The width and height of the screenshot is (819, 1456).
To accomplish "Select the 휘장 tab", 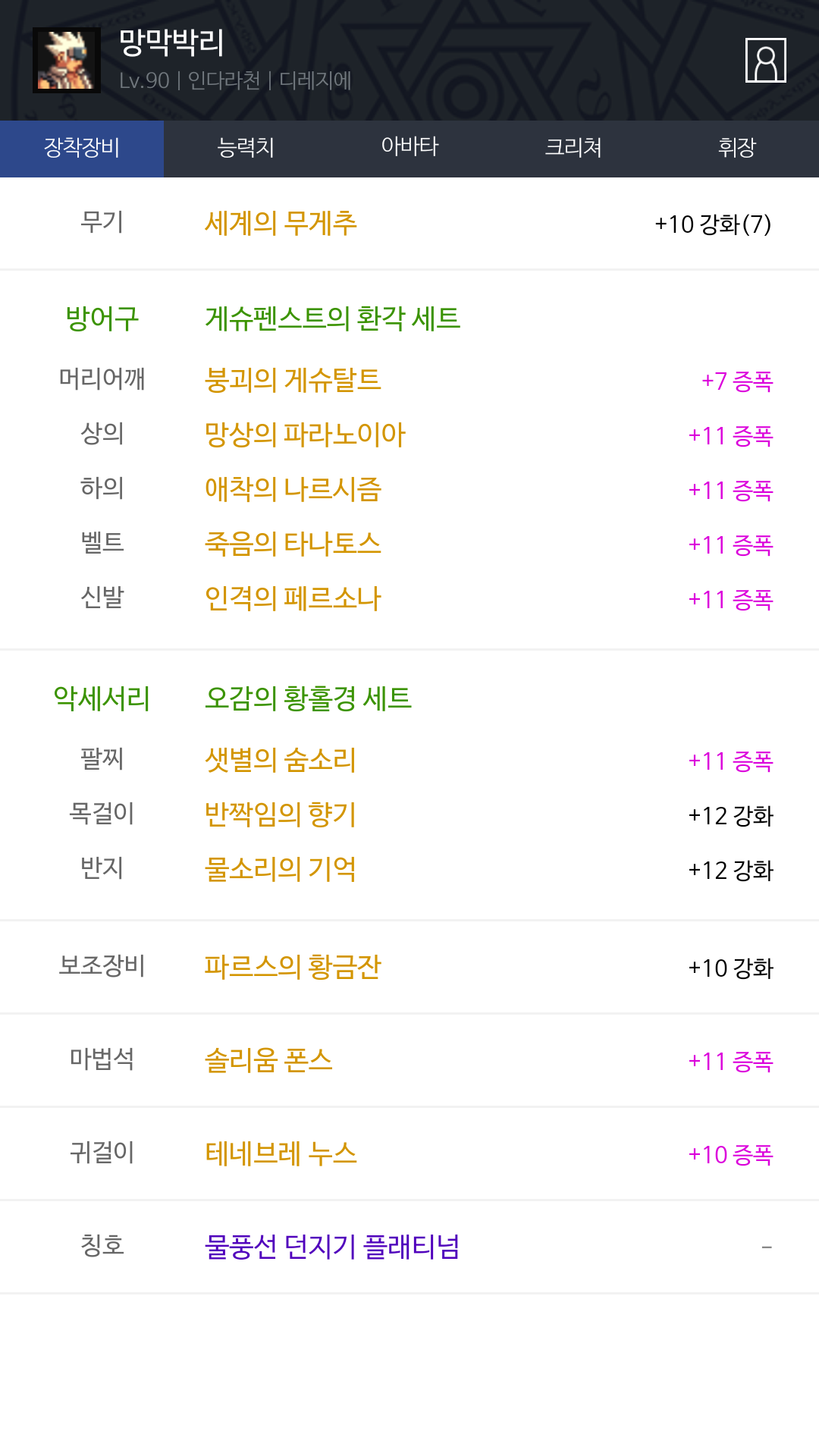I will (737, 149).
